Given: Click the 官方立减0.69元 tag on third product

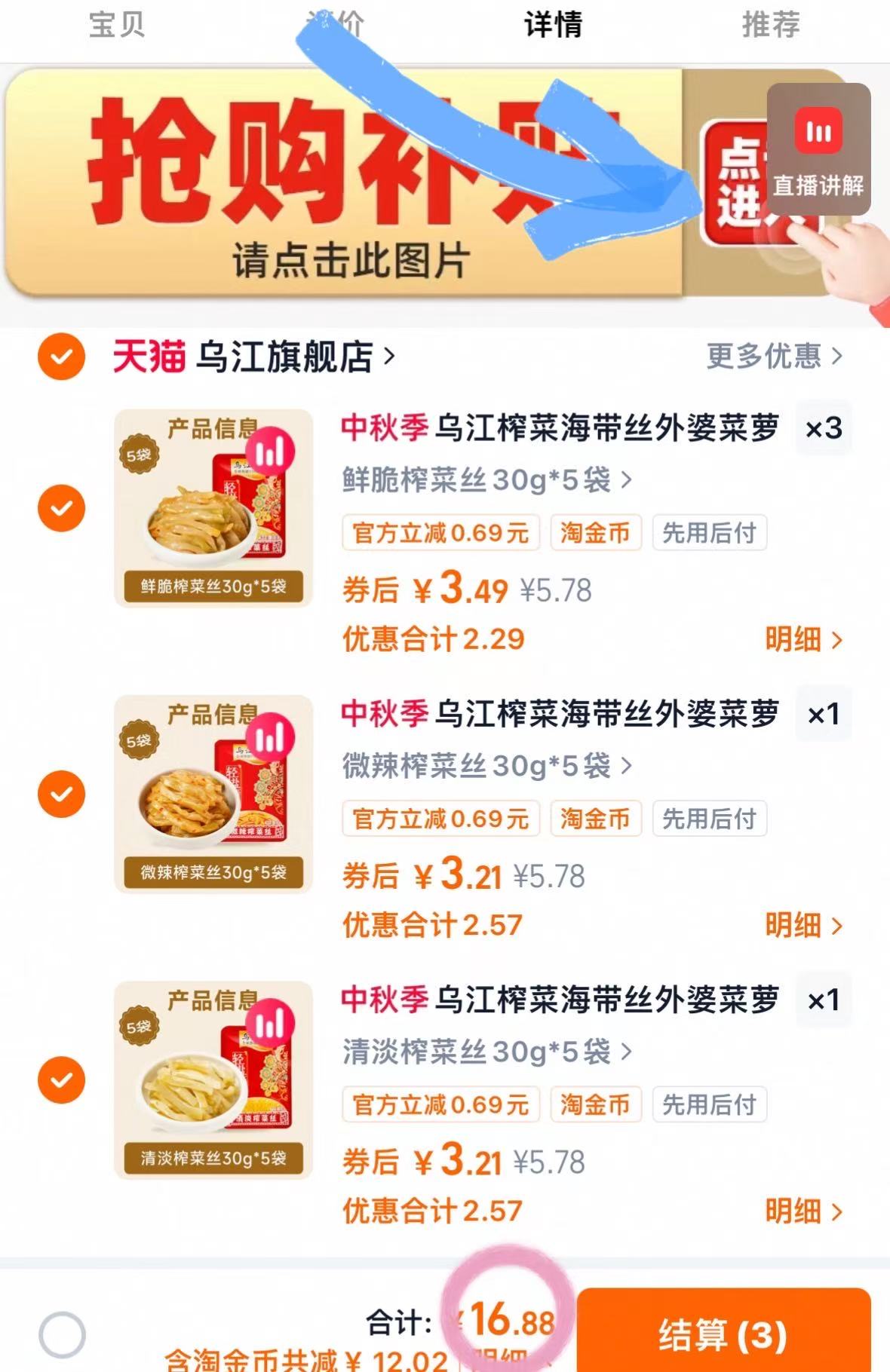Looking at the screenshot, I should click(440, 1103).
